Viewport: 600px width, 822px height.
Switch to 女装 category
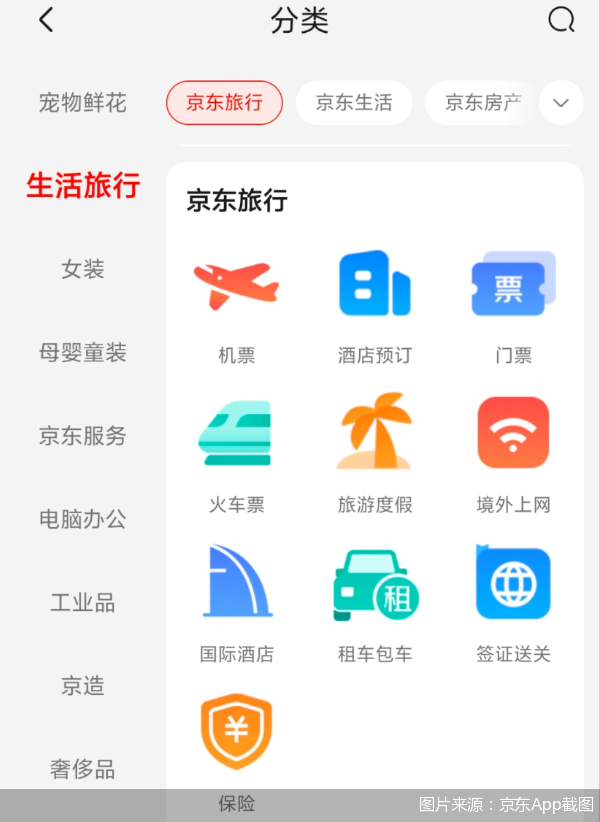83,269
